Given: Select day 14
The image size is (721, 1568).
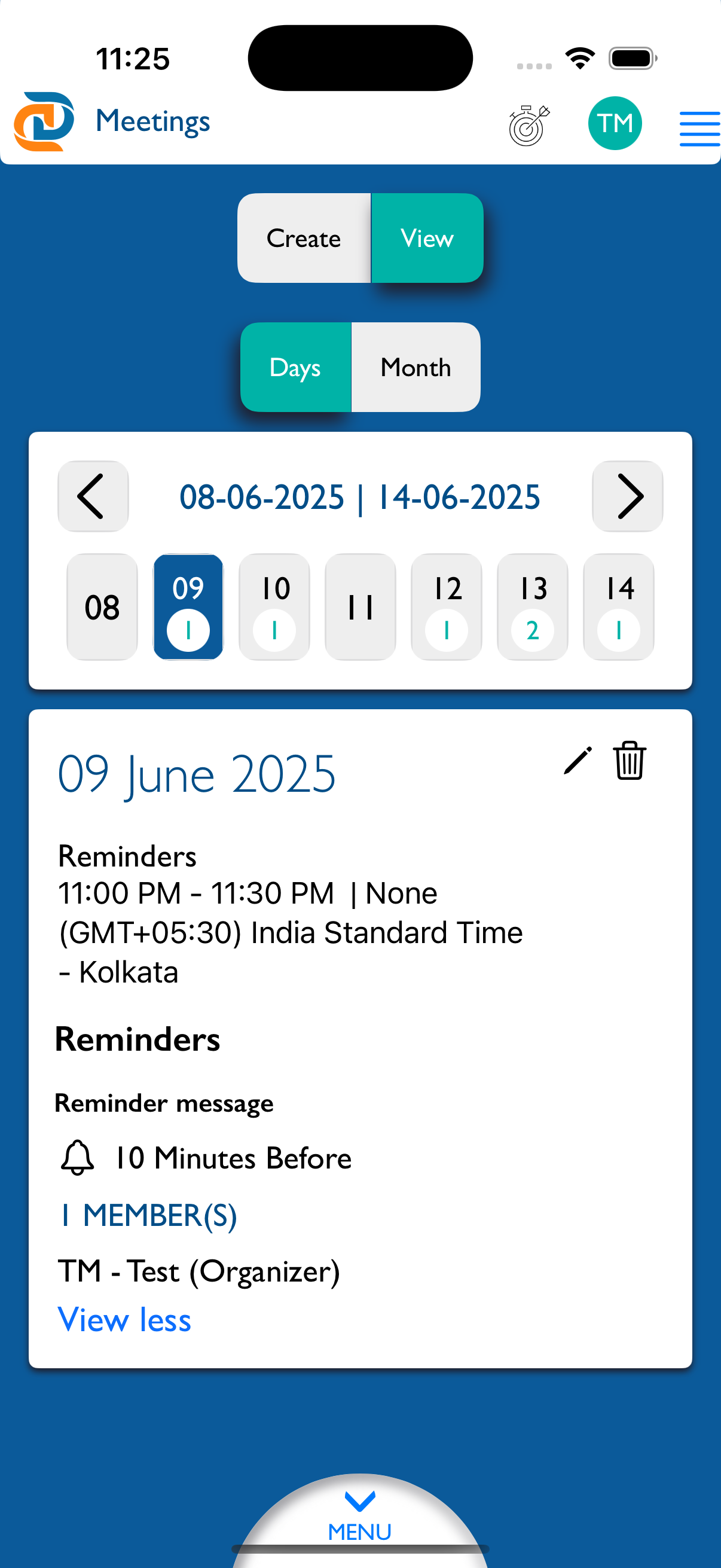Looking at the screenshot, I should point(619,606).
